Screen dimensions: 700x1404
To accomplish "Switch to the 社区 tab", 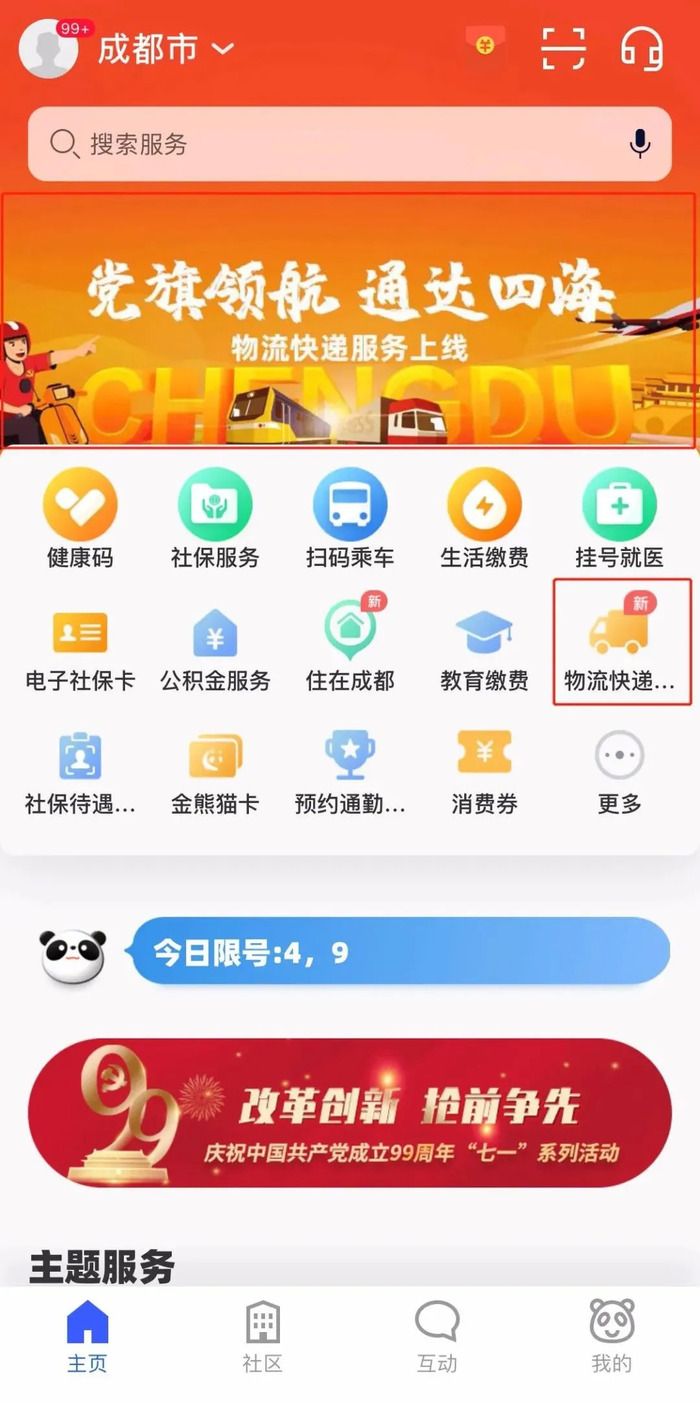I will click(262, 1337).
